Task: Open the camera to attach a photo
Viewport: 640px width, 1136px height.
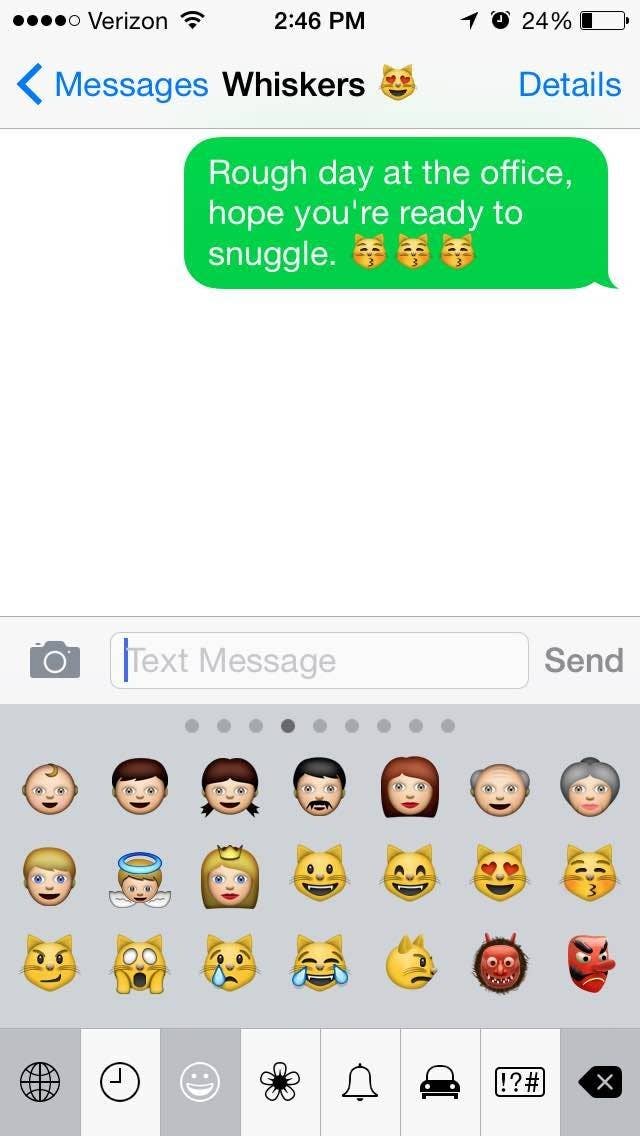Action: (x=55, y=660)
